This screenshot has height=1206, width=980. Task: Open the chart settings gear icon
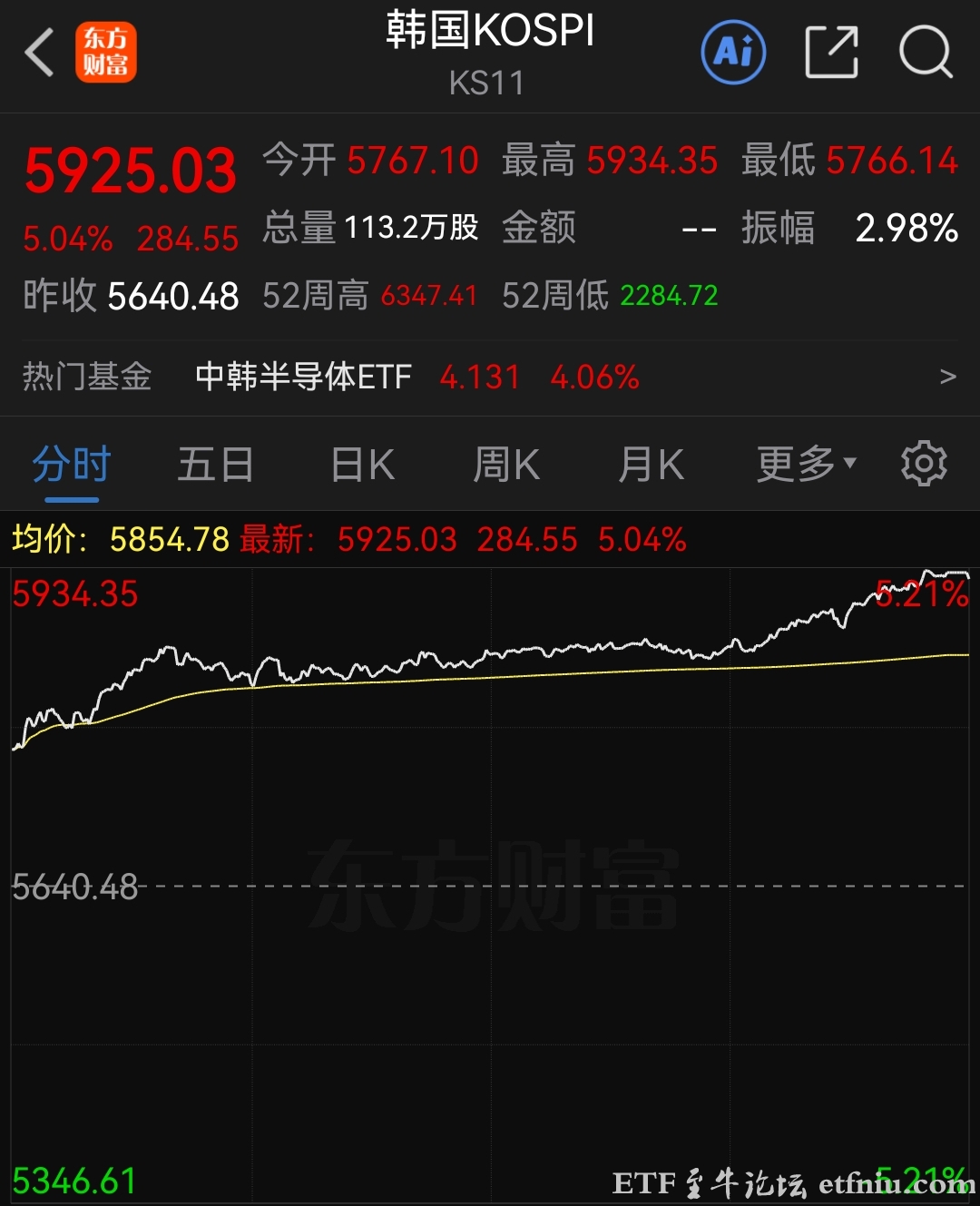click(925, 464)
